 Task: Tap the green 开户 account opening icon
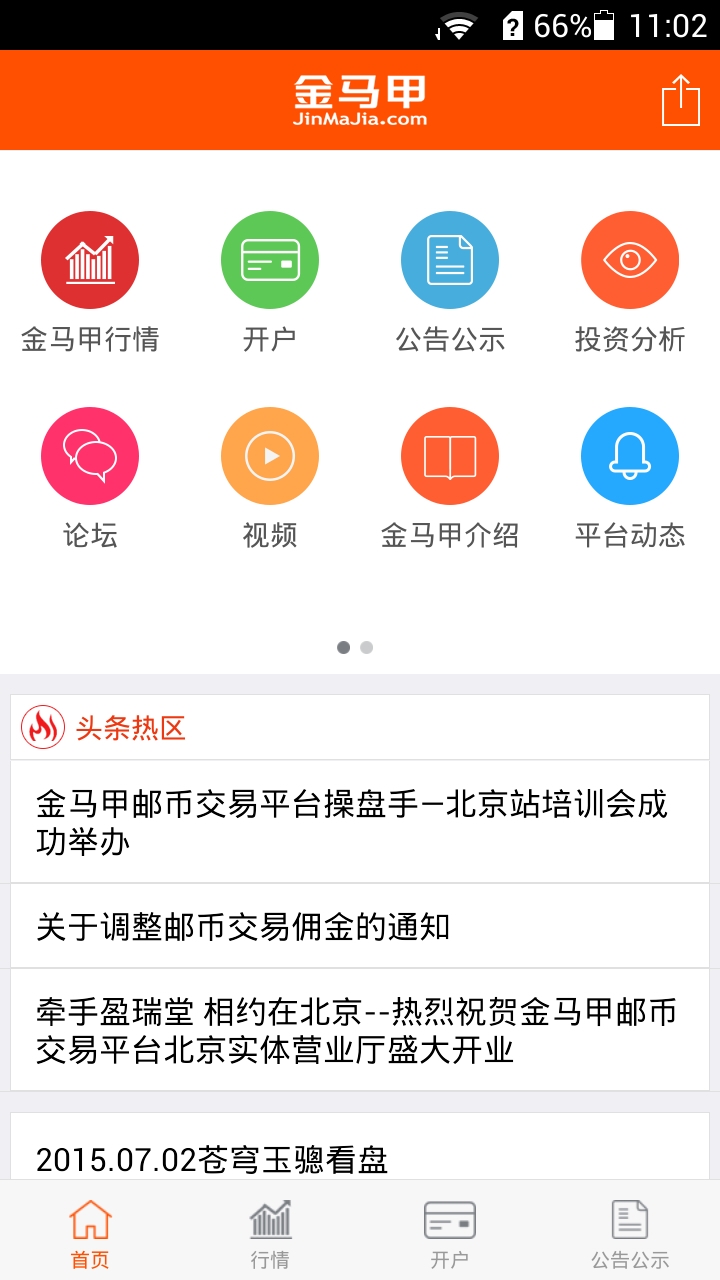click(x=270, y=258)
